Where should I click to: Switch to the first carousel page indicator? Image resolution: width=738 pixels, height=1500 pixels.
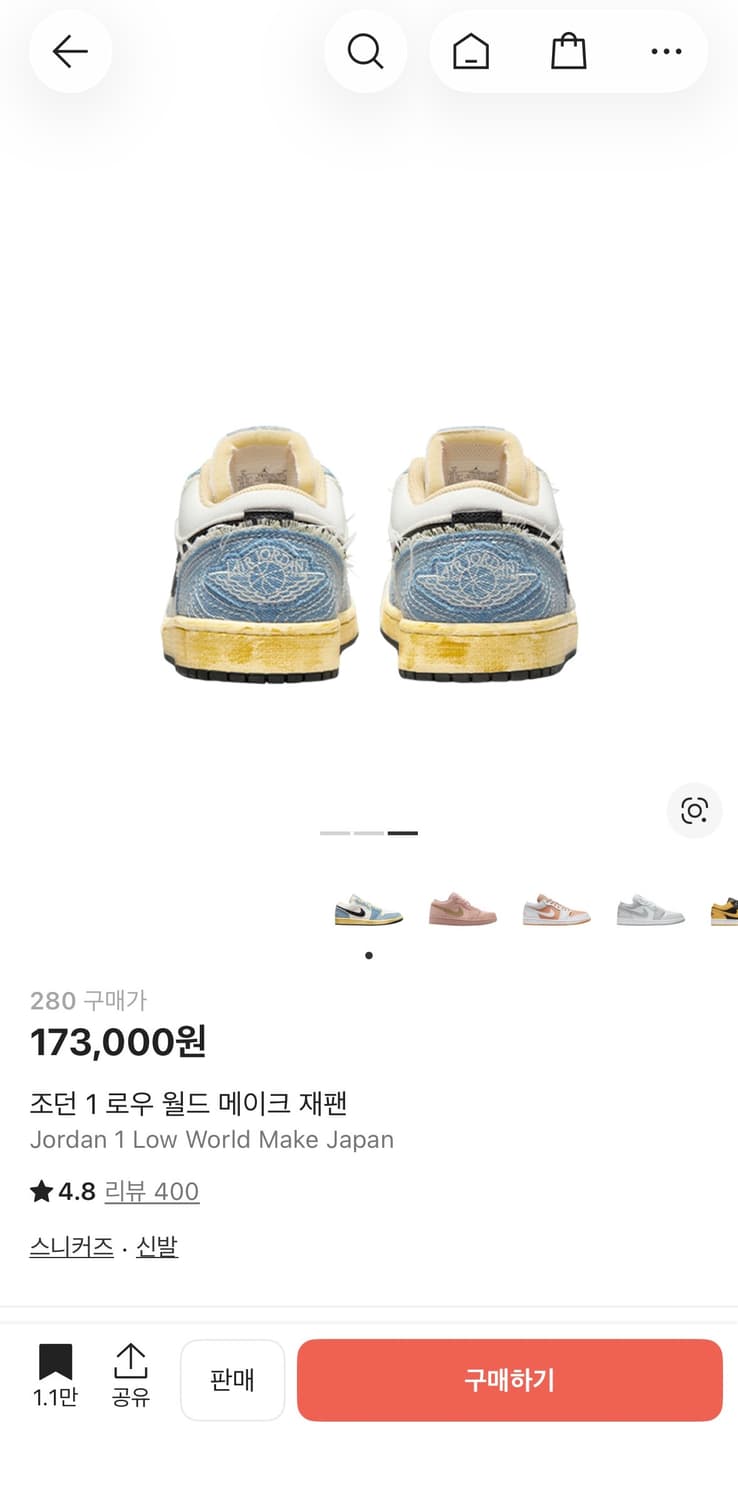(x=333, y=832)
